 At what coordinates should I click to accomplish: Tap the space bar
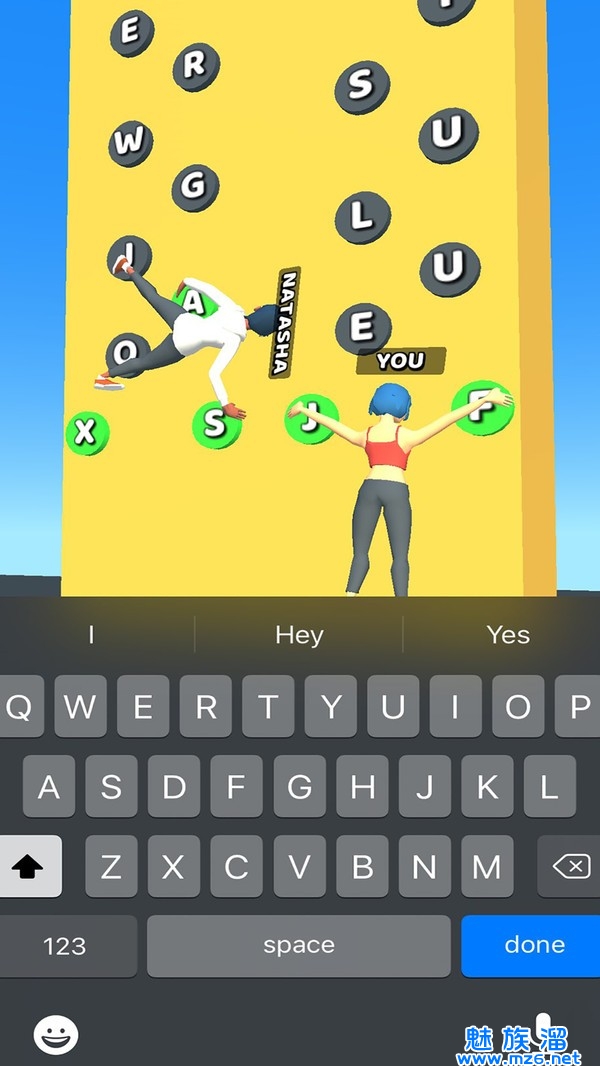[299, 945]
